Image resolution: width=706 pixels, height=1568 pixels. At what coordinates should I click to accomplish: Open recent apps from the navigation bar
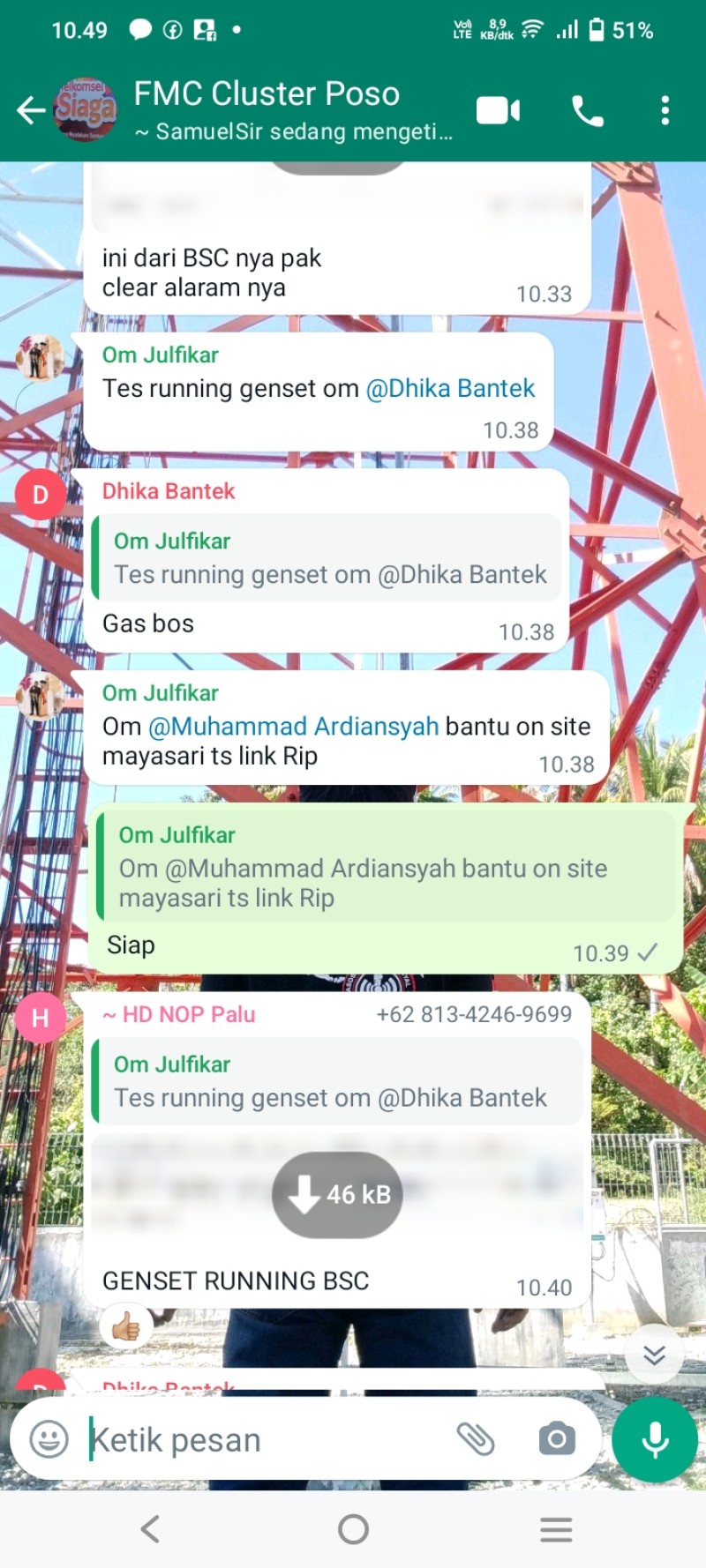pyautogui.click(x=556, y=1529)
